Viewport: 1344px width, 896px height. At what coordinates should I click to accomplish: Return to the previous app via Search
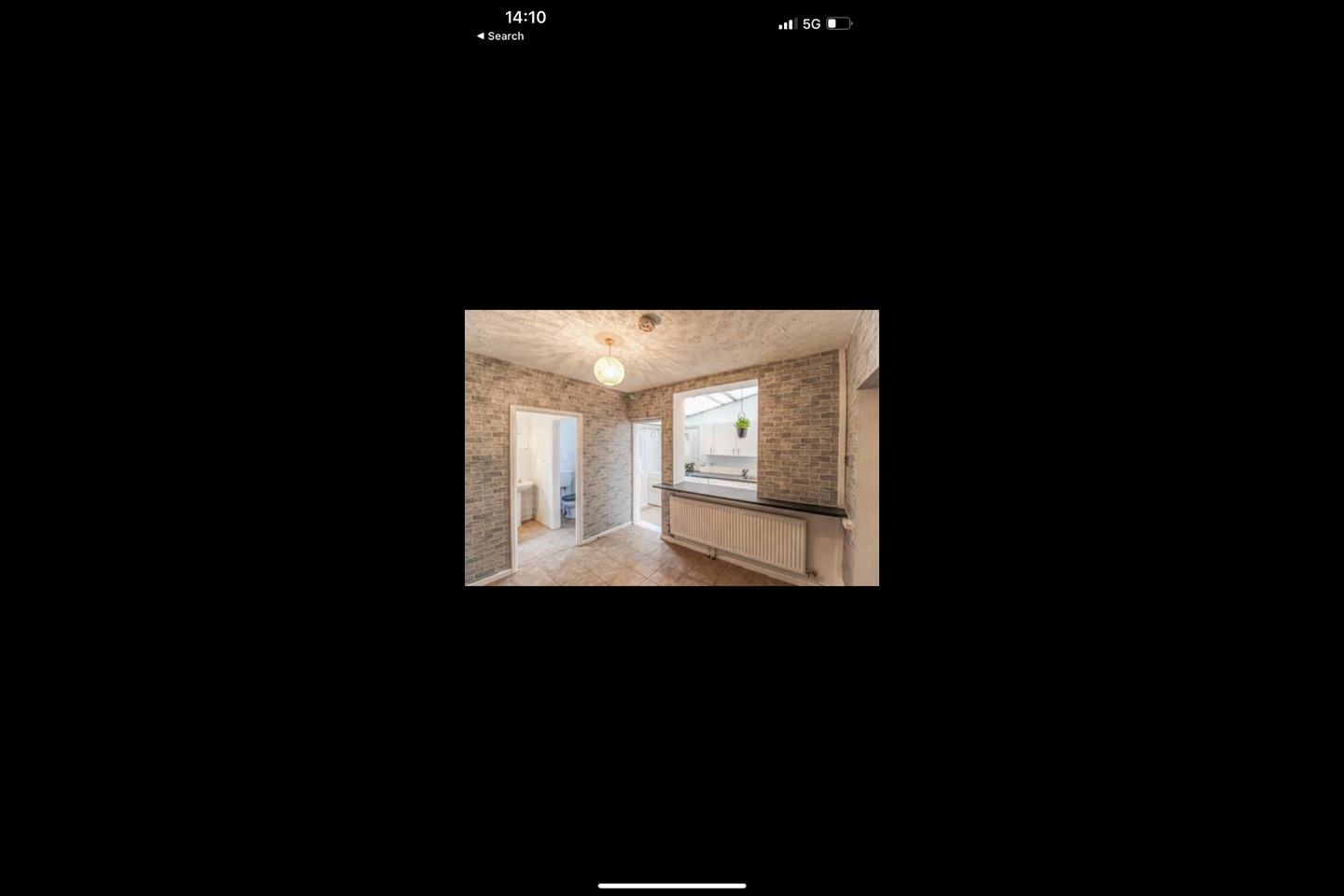point(500,36)
